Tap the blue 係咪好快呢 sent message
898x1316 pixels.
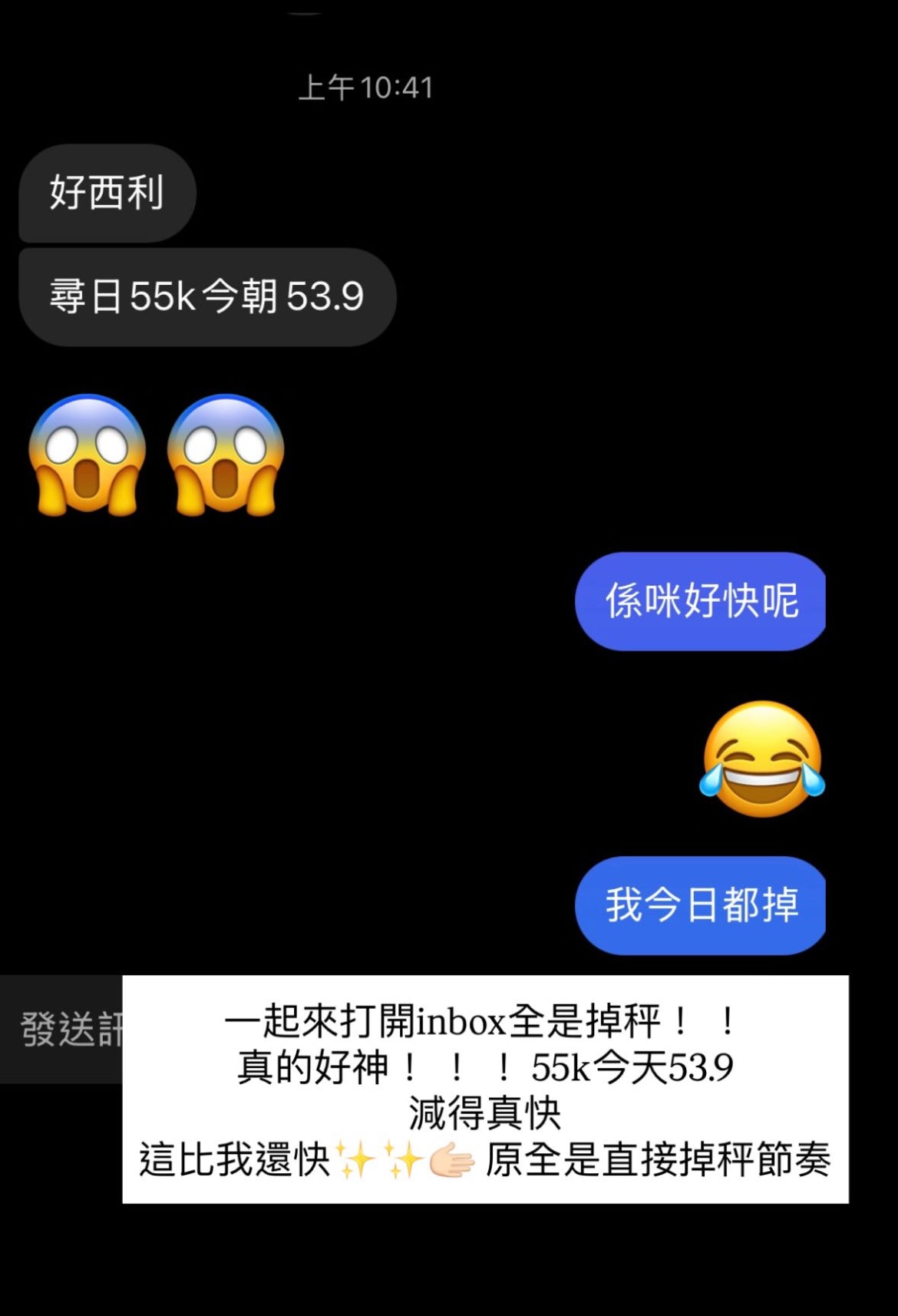tap(699, 600)
